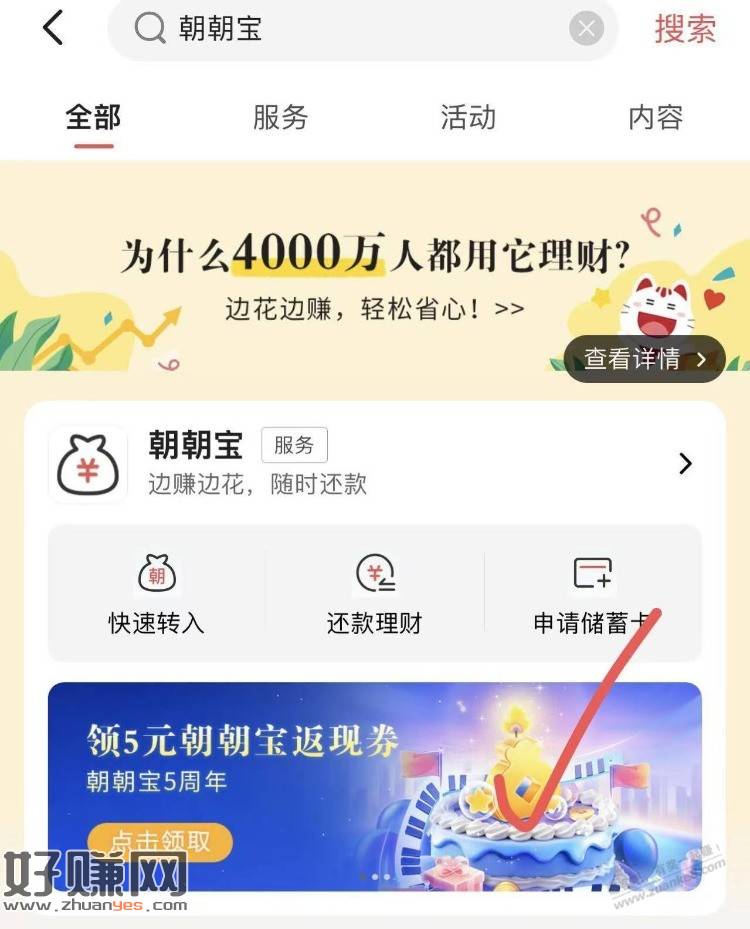Open 快速转入 shortcut
750x929 pixels.
coord(156,595)
